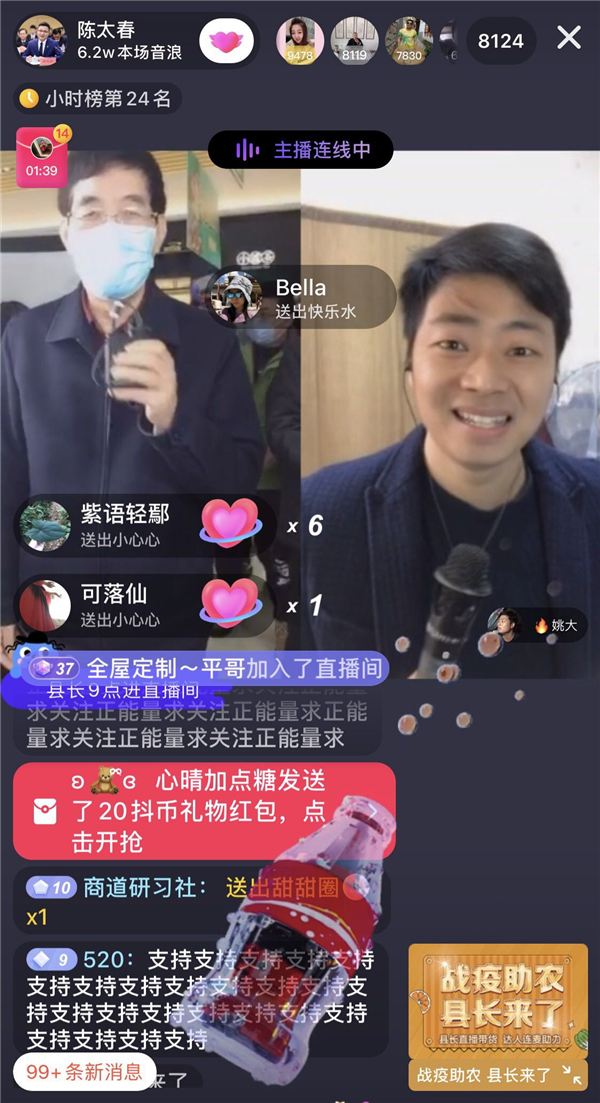Open Bella's gift notification

pos(300,297)
